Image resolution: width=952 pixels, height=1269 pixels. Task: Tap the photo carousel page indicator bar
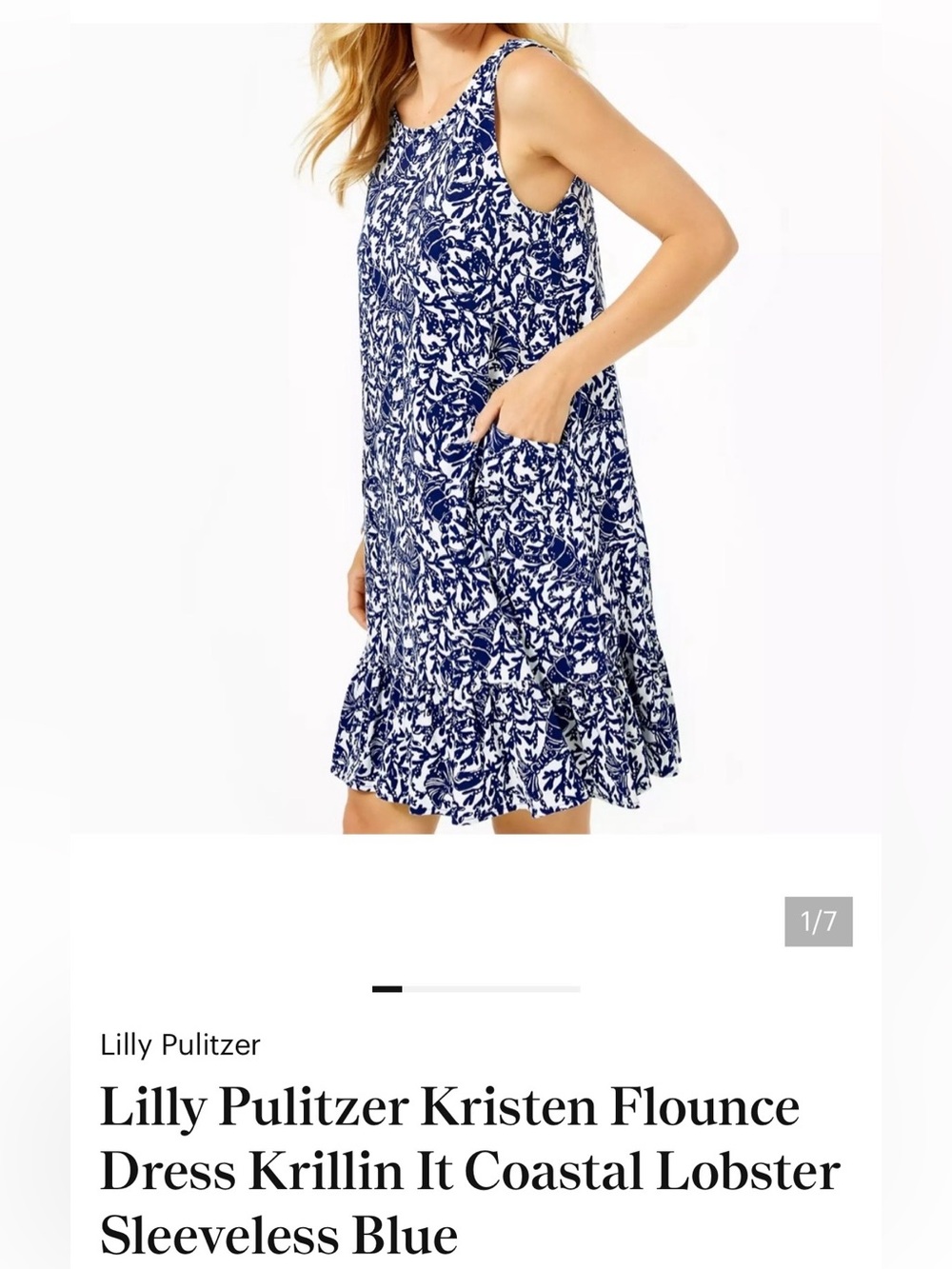pos(476,989)
